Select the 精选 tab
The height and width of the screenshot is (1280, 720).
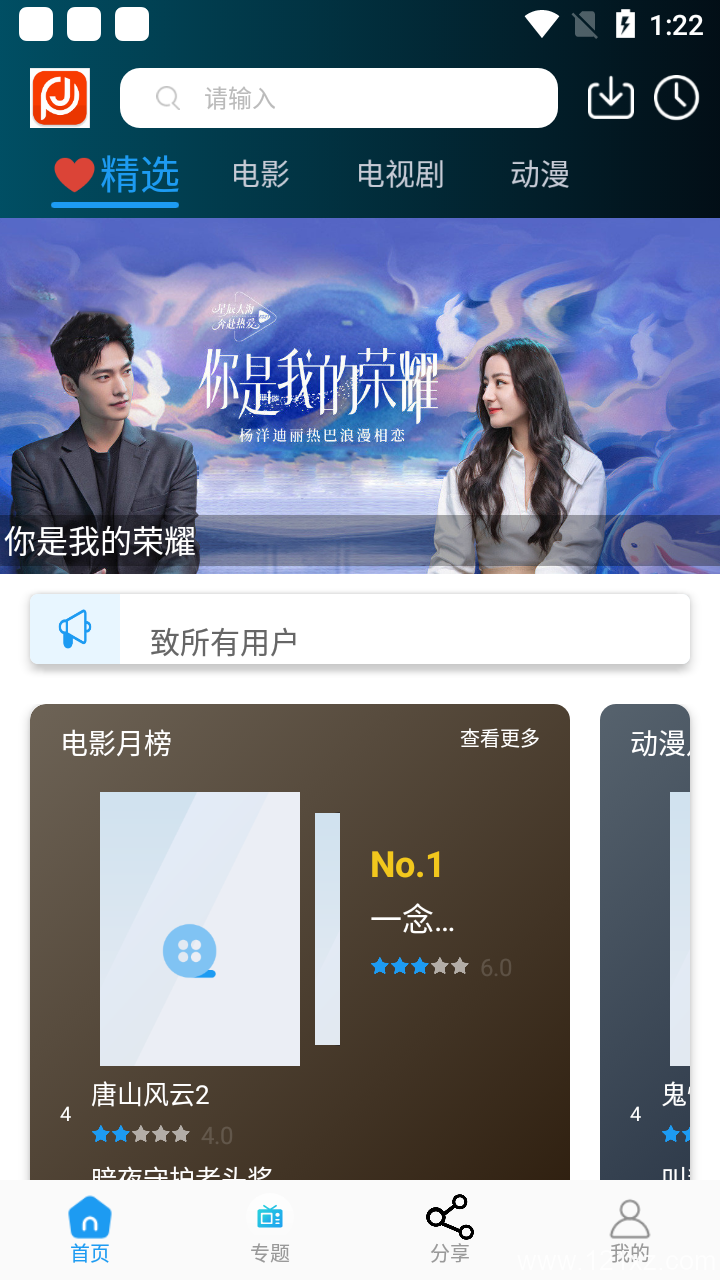(x=116, y=175)
